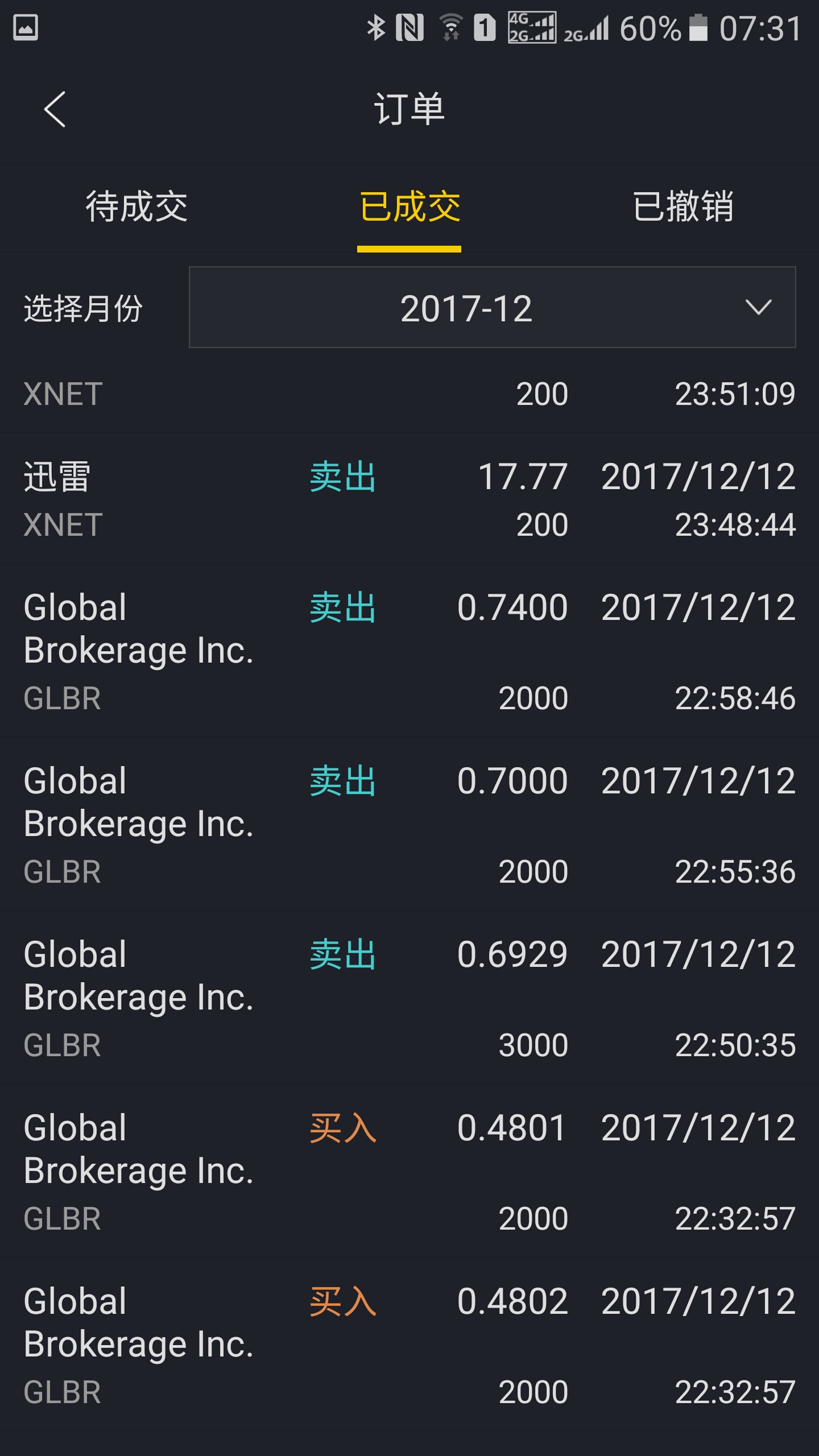Viewport: 819px width, 1456px height.
Task: Open the GLBR buy order at 0.4802
Action: click(409, 1345)
